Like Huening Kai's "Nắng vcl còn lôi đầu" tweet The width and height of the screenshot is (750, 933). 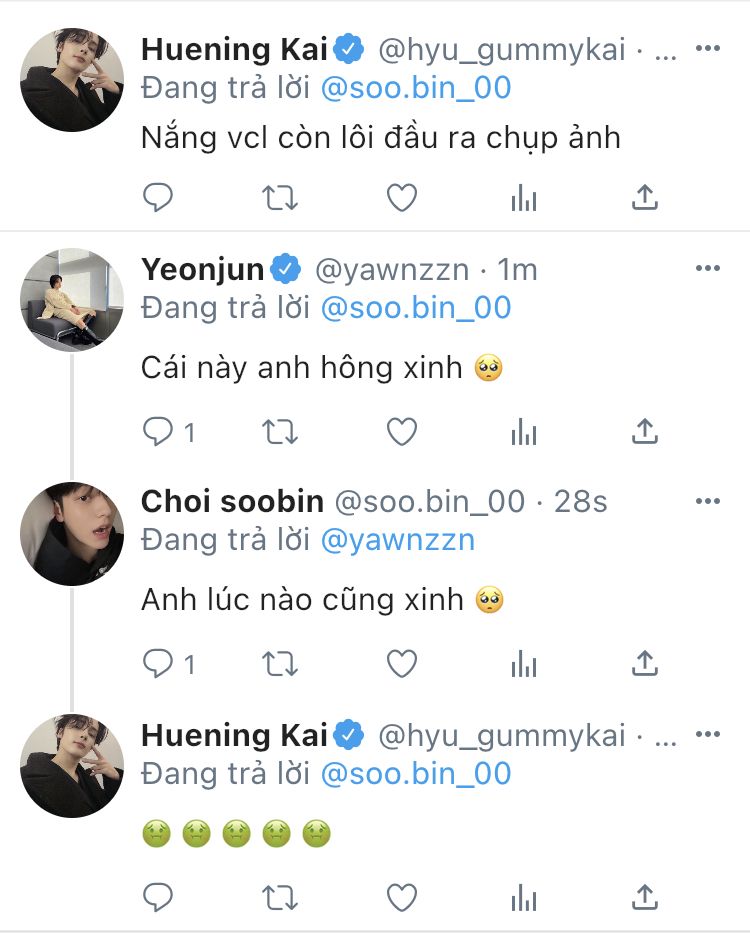(401, 198)
